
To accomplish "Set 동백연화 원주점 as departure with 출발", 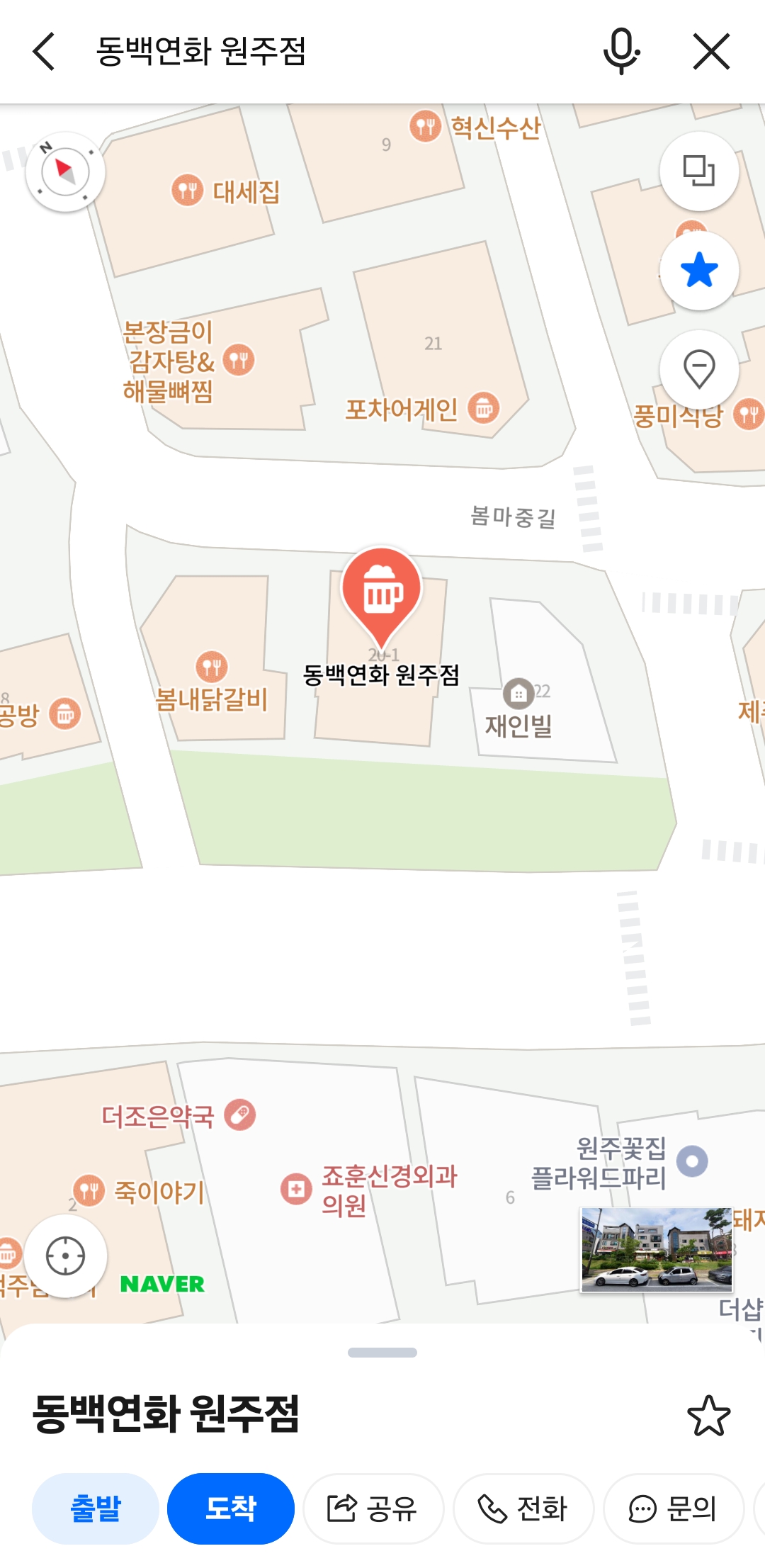I will [x=96, y=1508].
